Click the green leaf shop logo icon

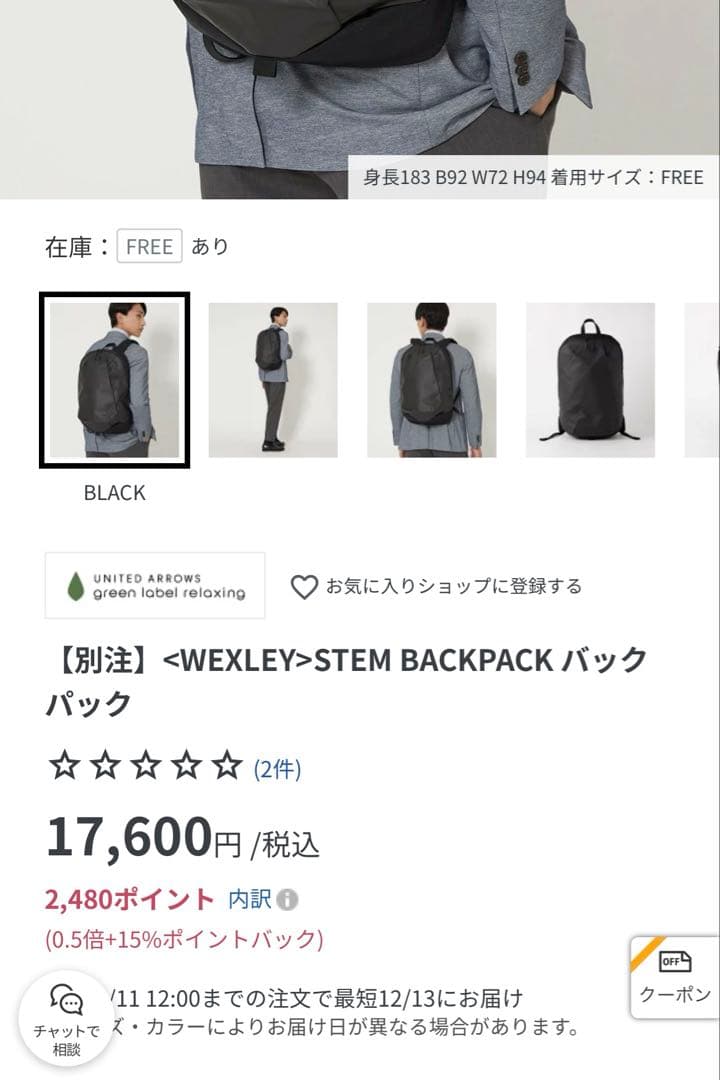(x=74, y=585)
